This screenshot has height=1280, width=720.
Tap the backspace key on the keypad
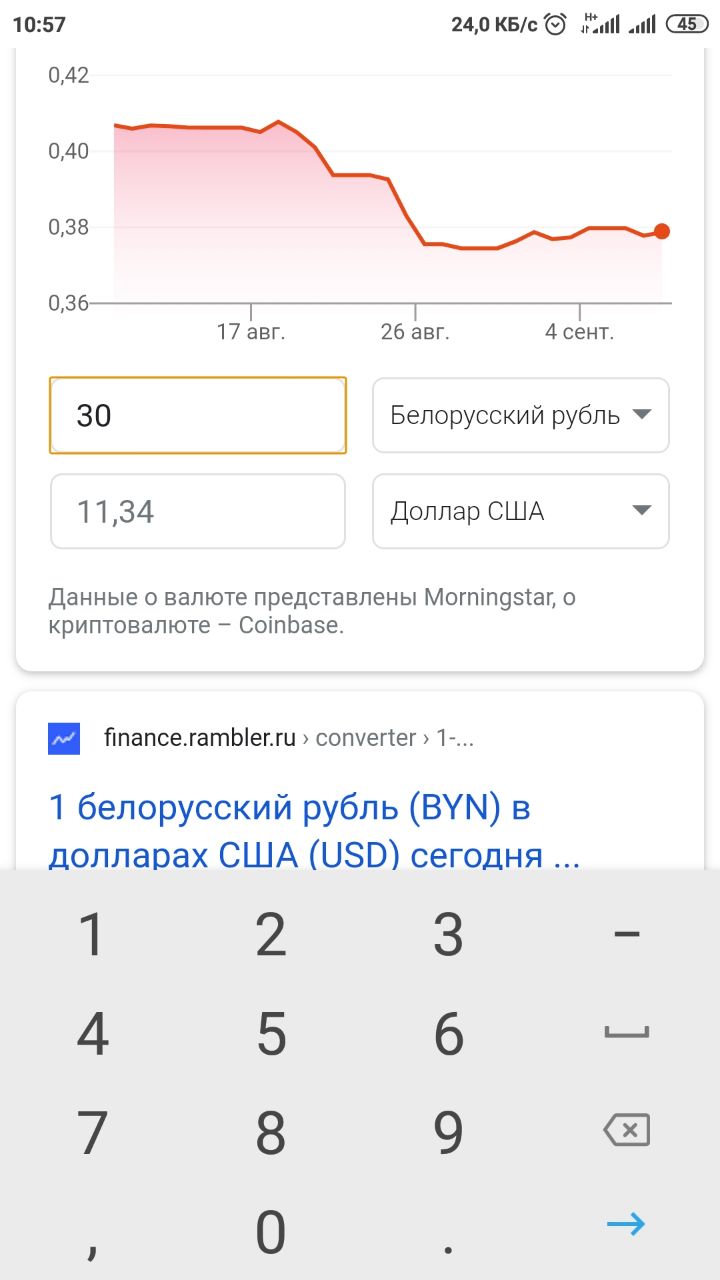coord(626,1131)
